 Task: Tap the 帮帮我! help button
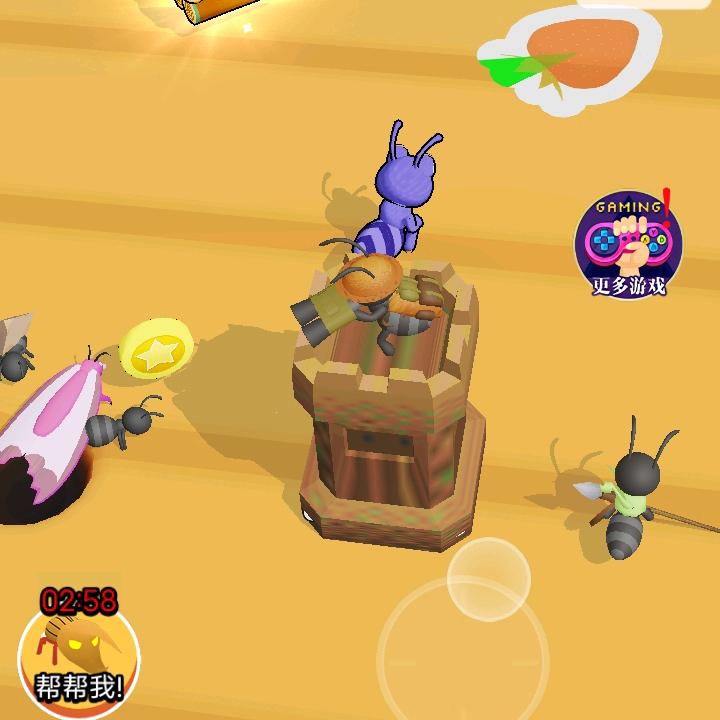pos(79,657)
